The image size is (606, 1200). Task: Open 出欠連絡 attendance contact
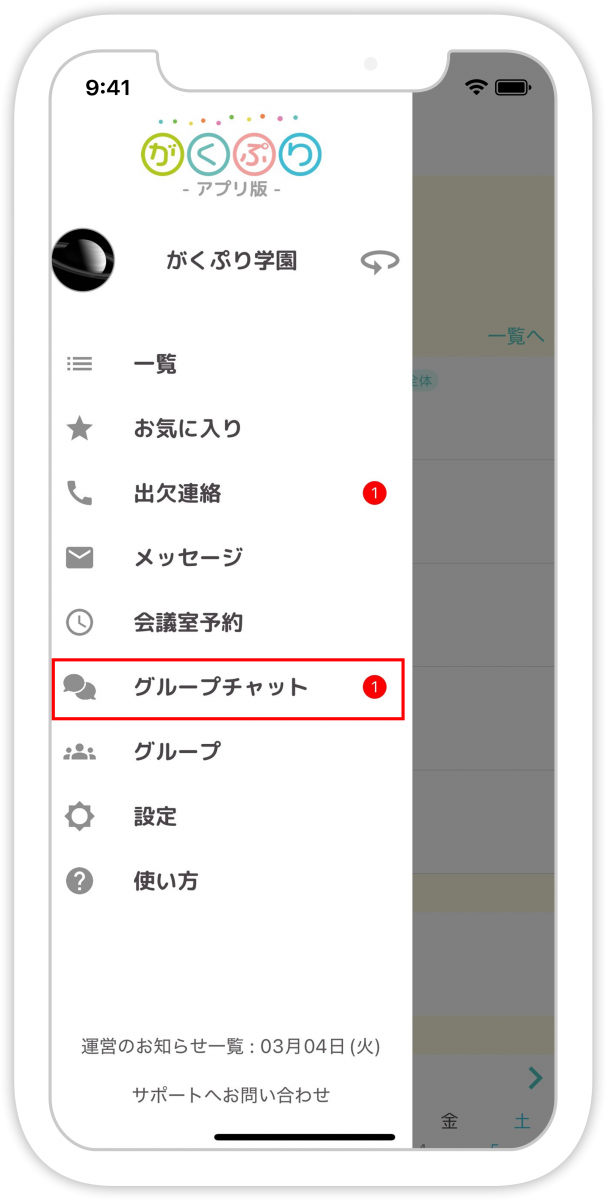pyautogui.click(x=177, y=493)
